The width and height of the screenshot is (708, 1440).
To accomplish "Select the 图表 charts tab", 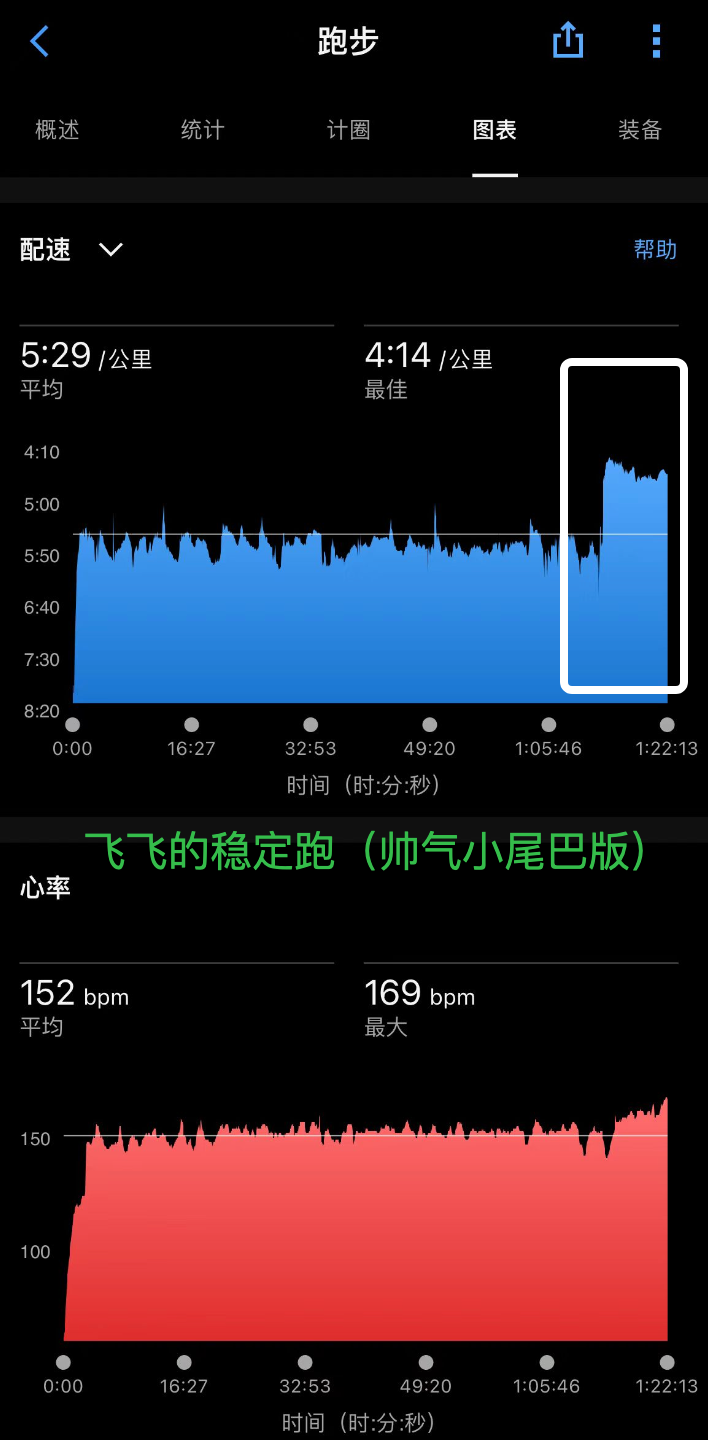I will click(495, 130).
